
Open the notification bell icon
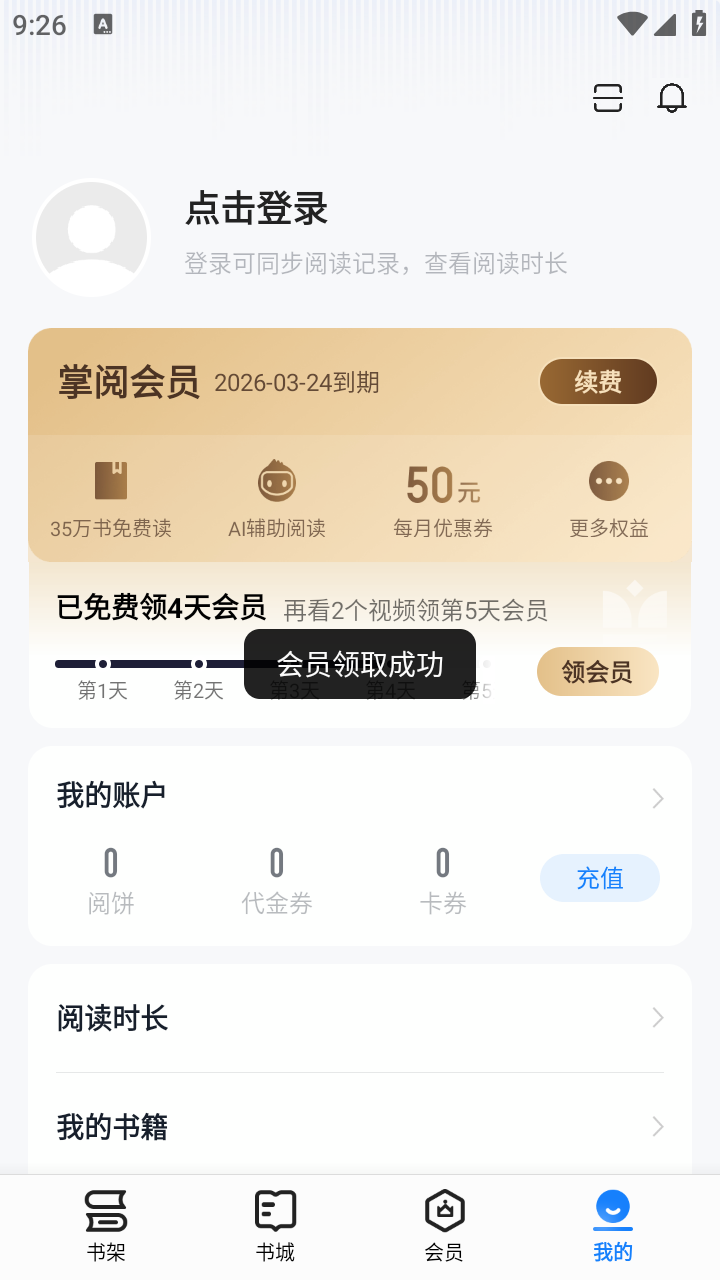click(x=671, y=98)
